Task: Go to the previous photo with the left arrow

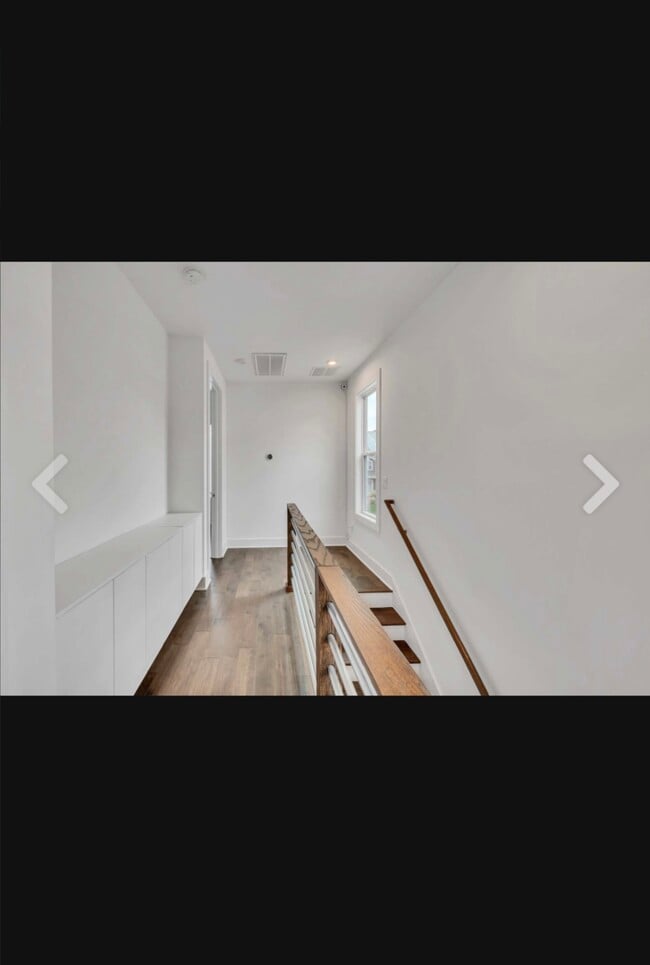Action: [50, 484]
